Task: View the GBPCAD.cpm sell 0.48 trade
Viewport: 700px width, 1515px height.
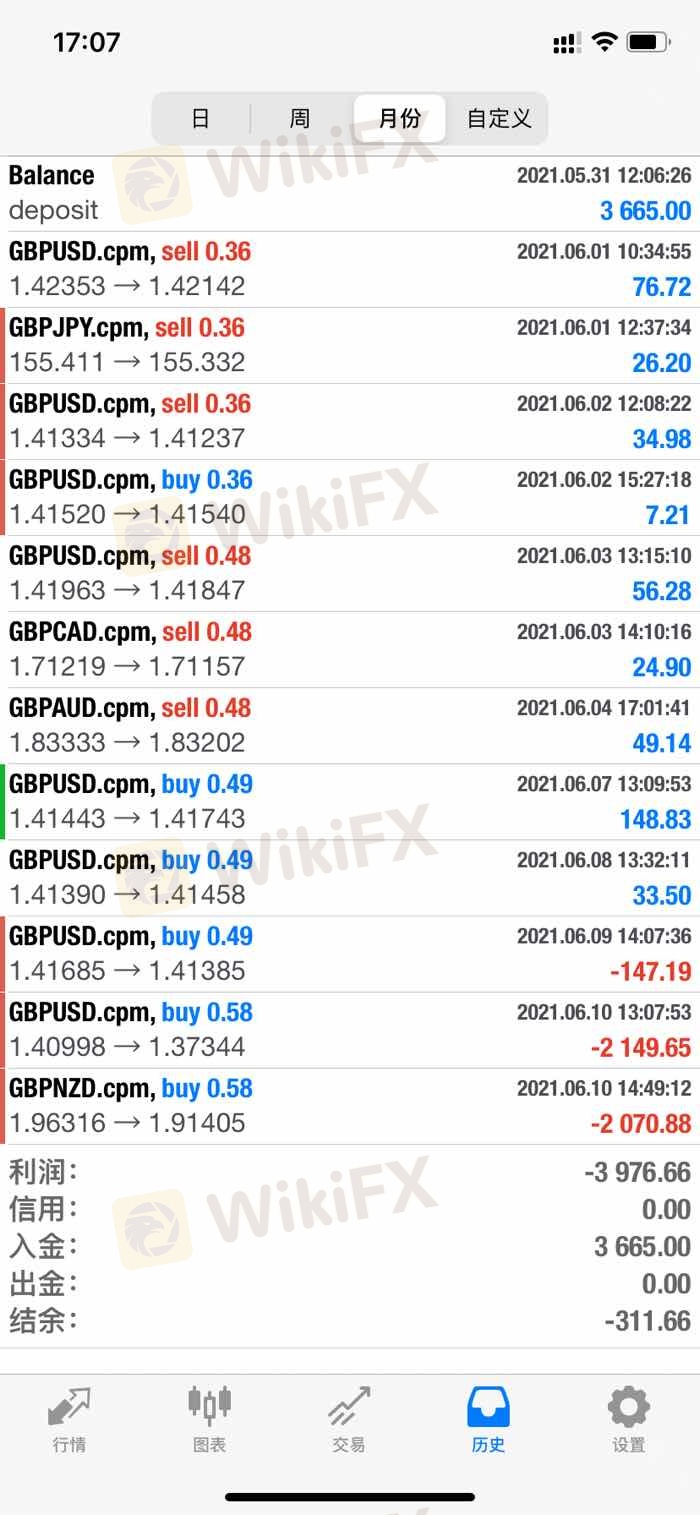Action: coord(350,650)
